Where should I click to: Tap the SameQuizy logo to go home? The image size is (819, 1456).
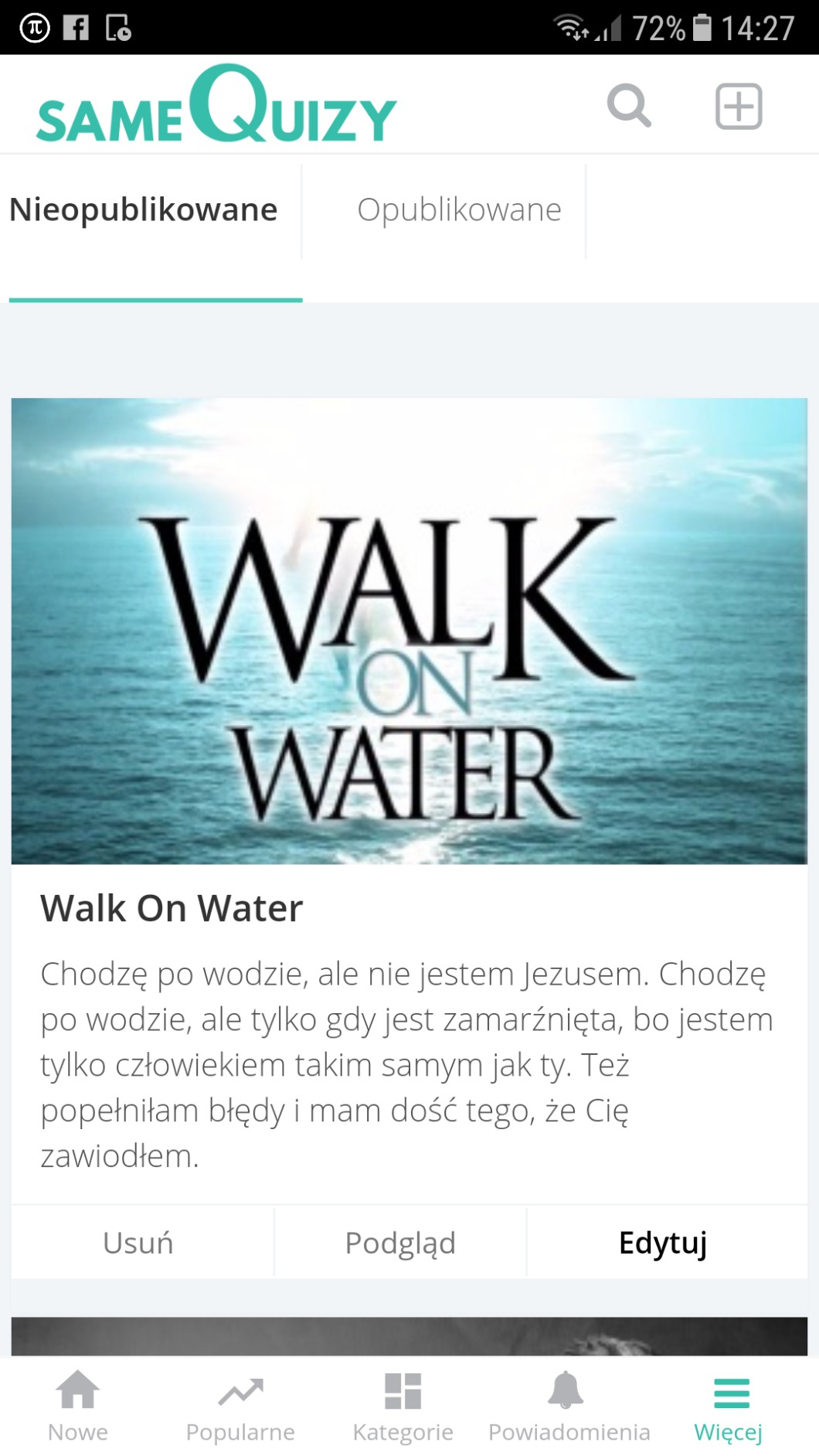pos(216,105)
